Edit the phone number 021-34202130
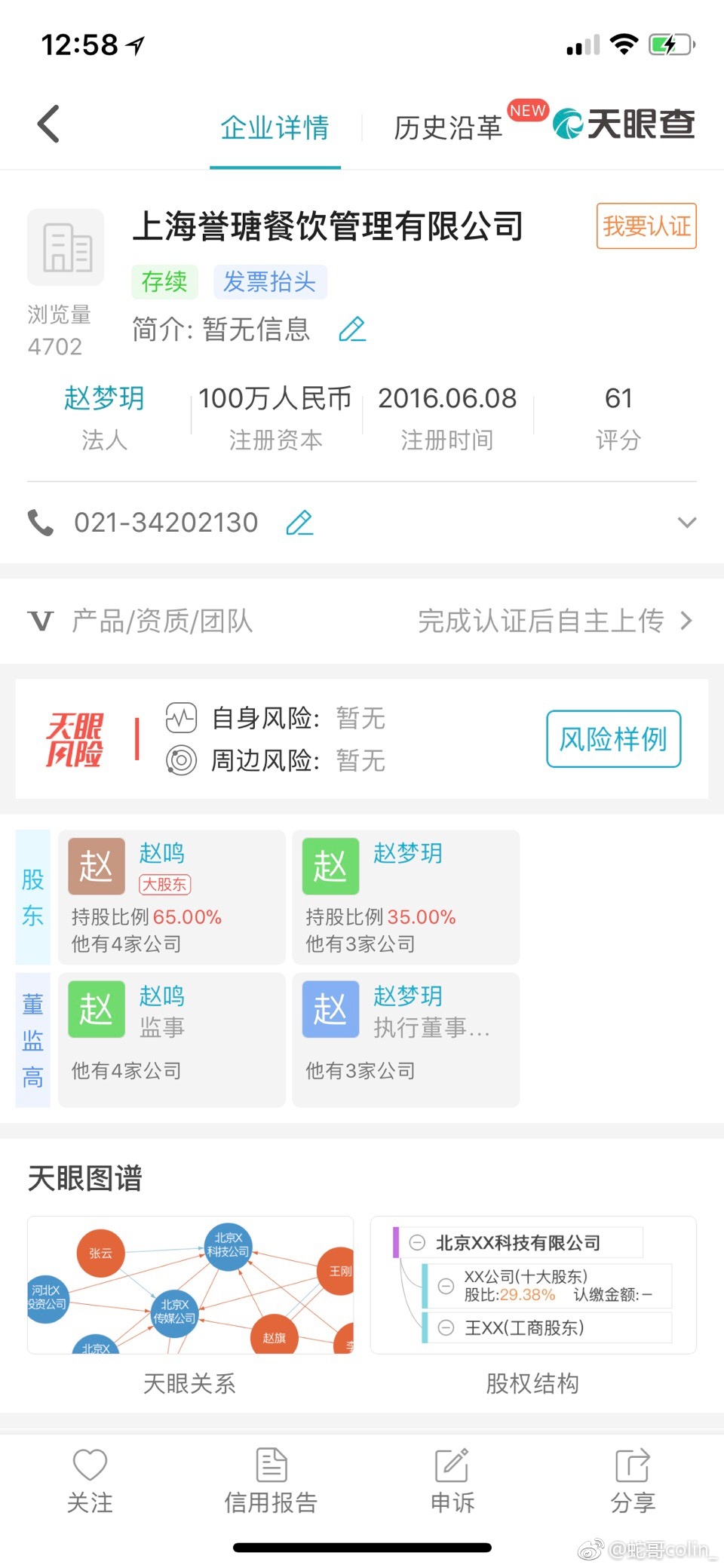Screen dimensions: 724x1568 tap(299, 523)
